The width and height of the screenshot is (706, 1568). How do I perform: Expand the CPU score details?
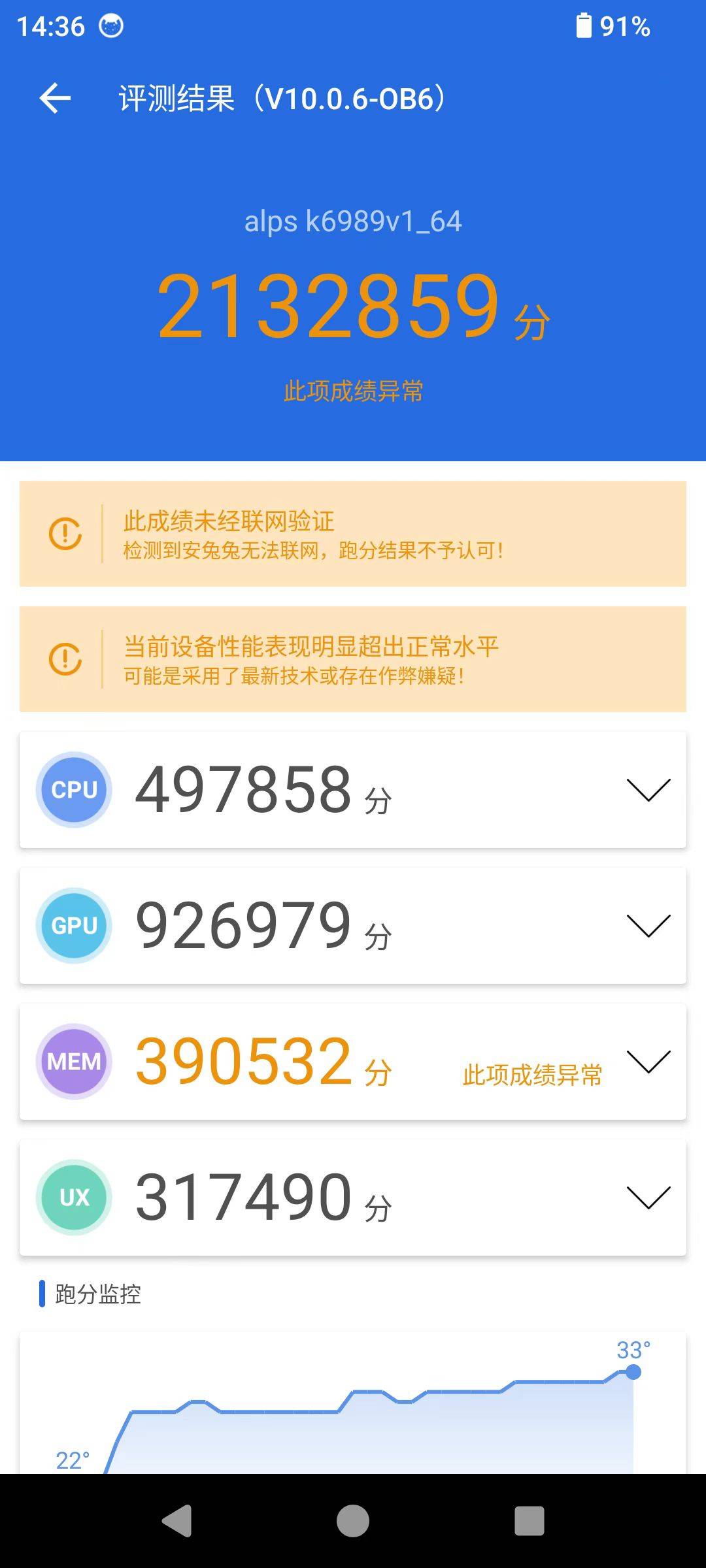[x=648, y=790]
